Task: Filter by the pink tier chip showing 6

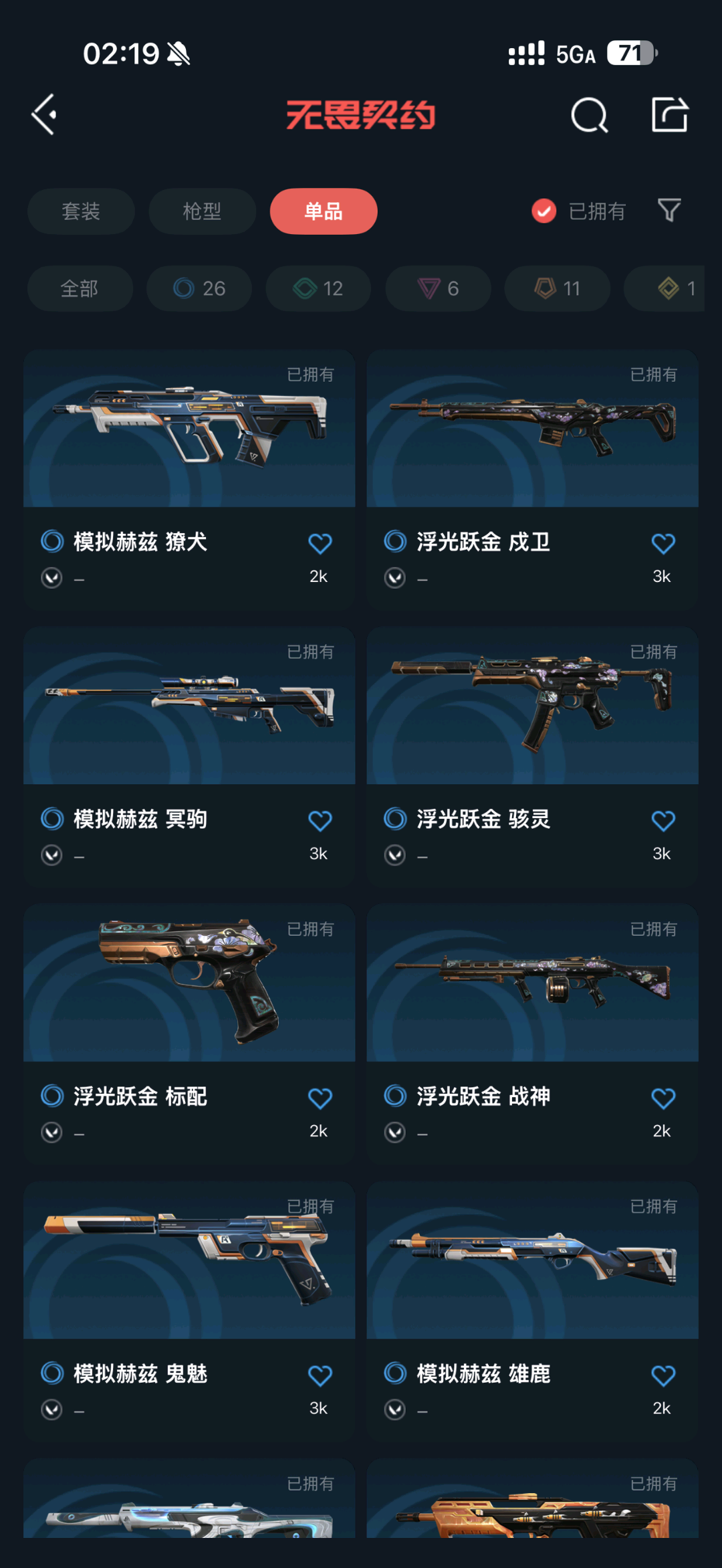Action: click(438, 288)
